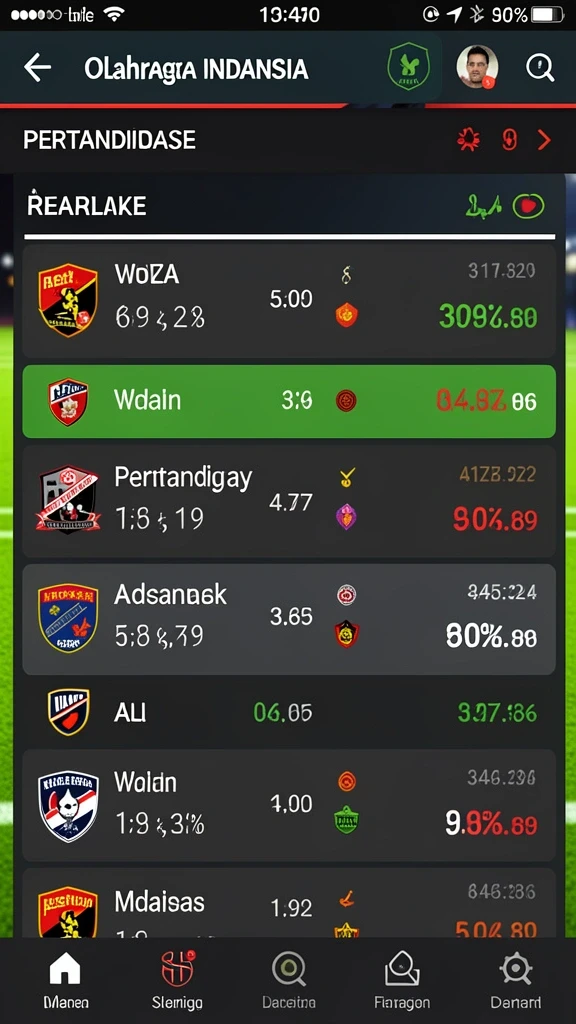Viewport: 576px width, 1024px height.
Task: Switch to the Slemigo tab
Action: 177,981
